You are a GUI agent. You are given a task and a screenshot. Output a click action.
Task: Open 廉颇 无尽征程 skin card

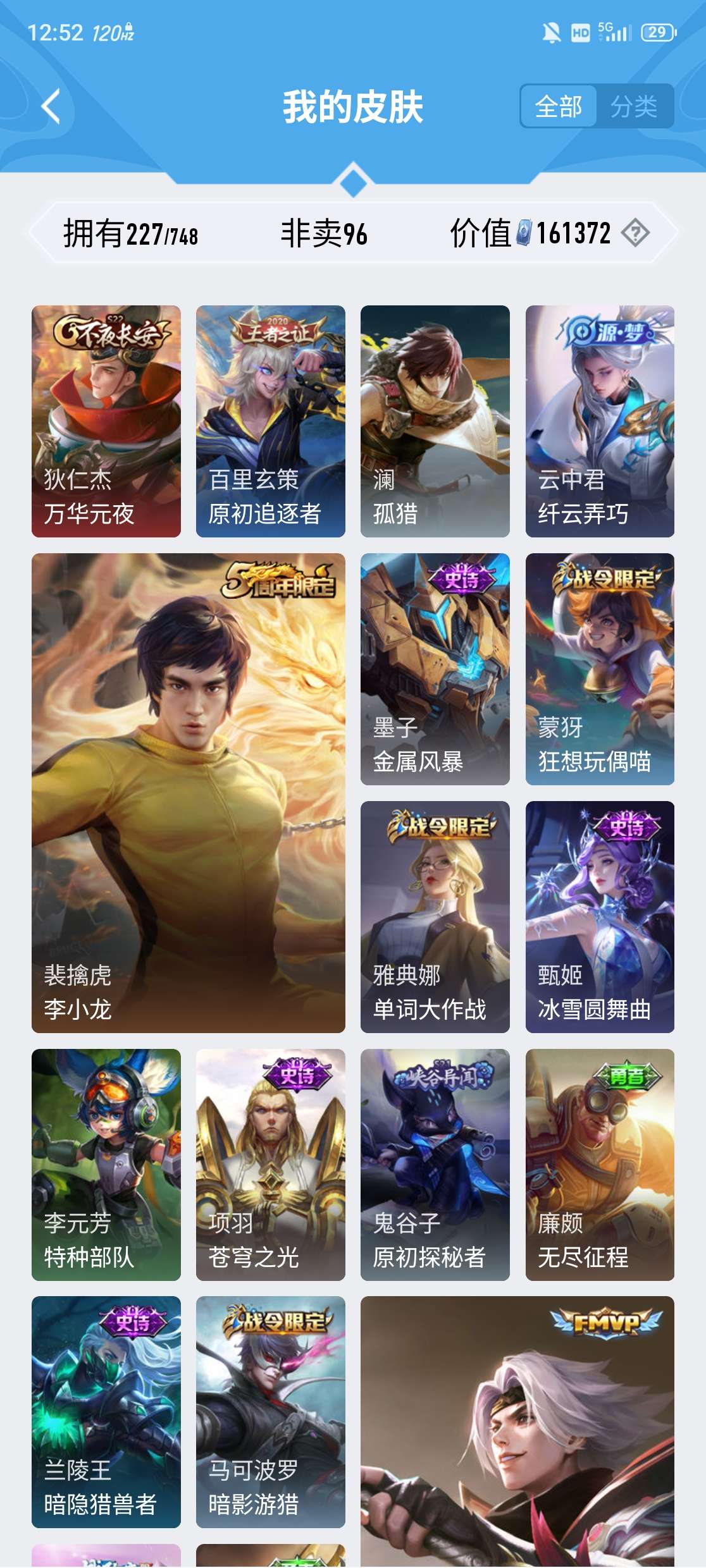click(600, 1165)
